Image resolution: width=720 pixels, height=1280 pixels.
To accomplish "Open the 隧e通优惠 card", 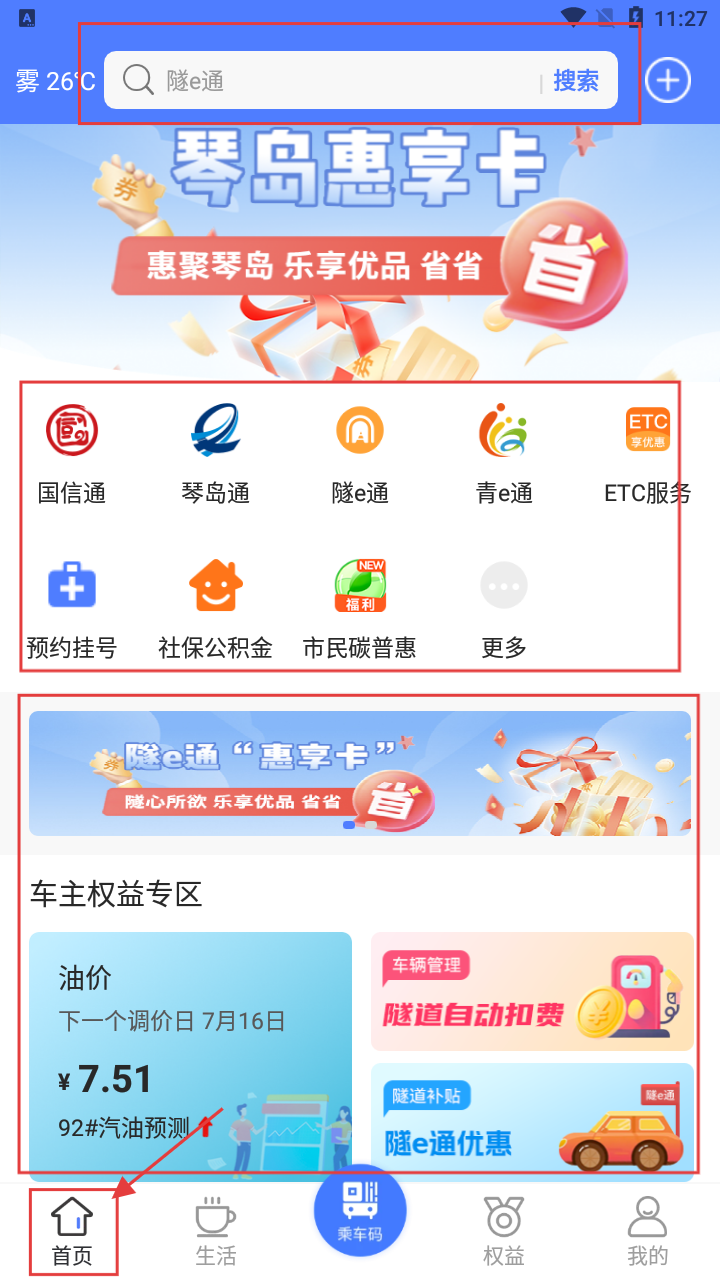I will 532,1120.
